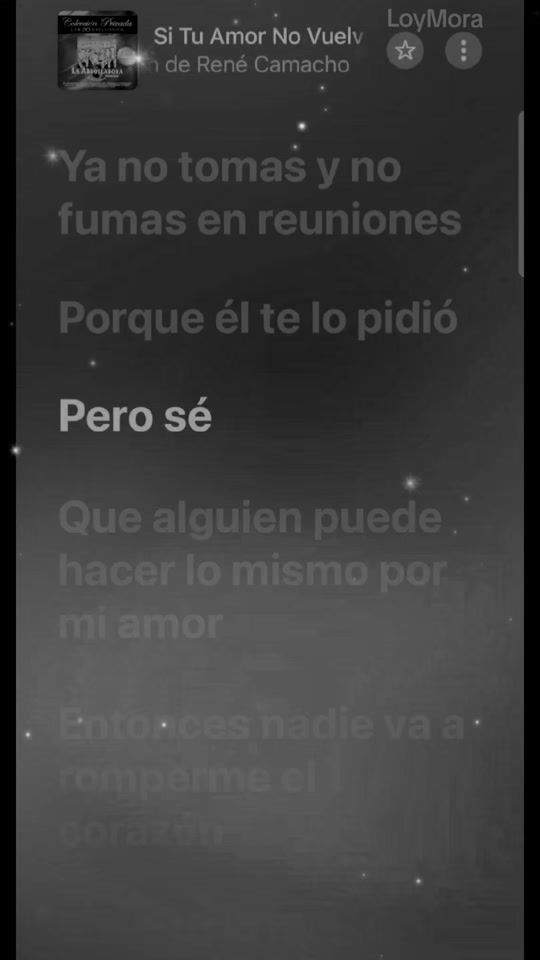Screen dimensions: 540x960
Task: Jump to lyric 'Que alguien puede hacer lo mismo'
Action: 252,571
